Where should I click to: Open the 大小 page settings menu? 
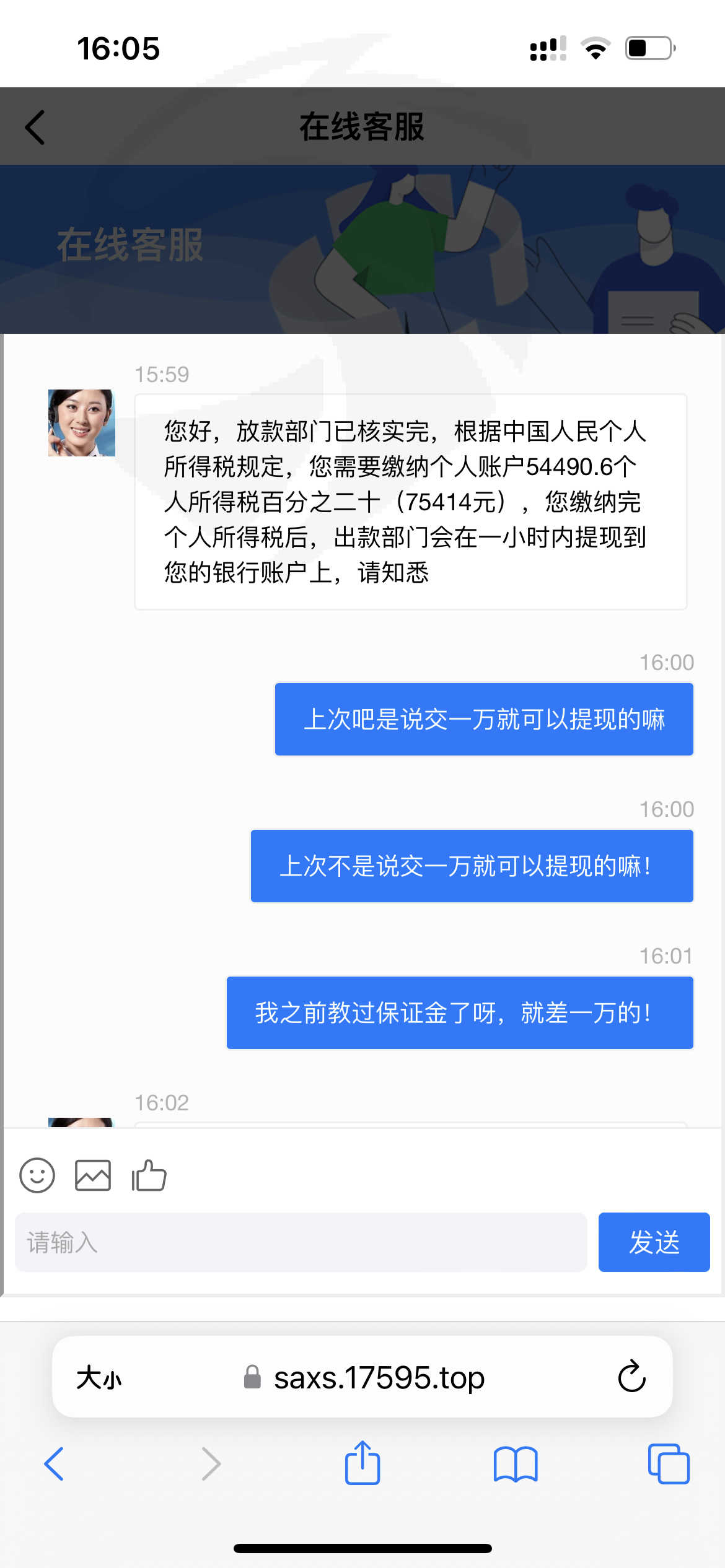coord(99,1377)
